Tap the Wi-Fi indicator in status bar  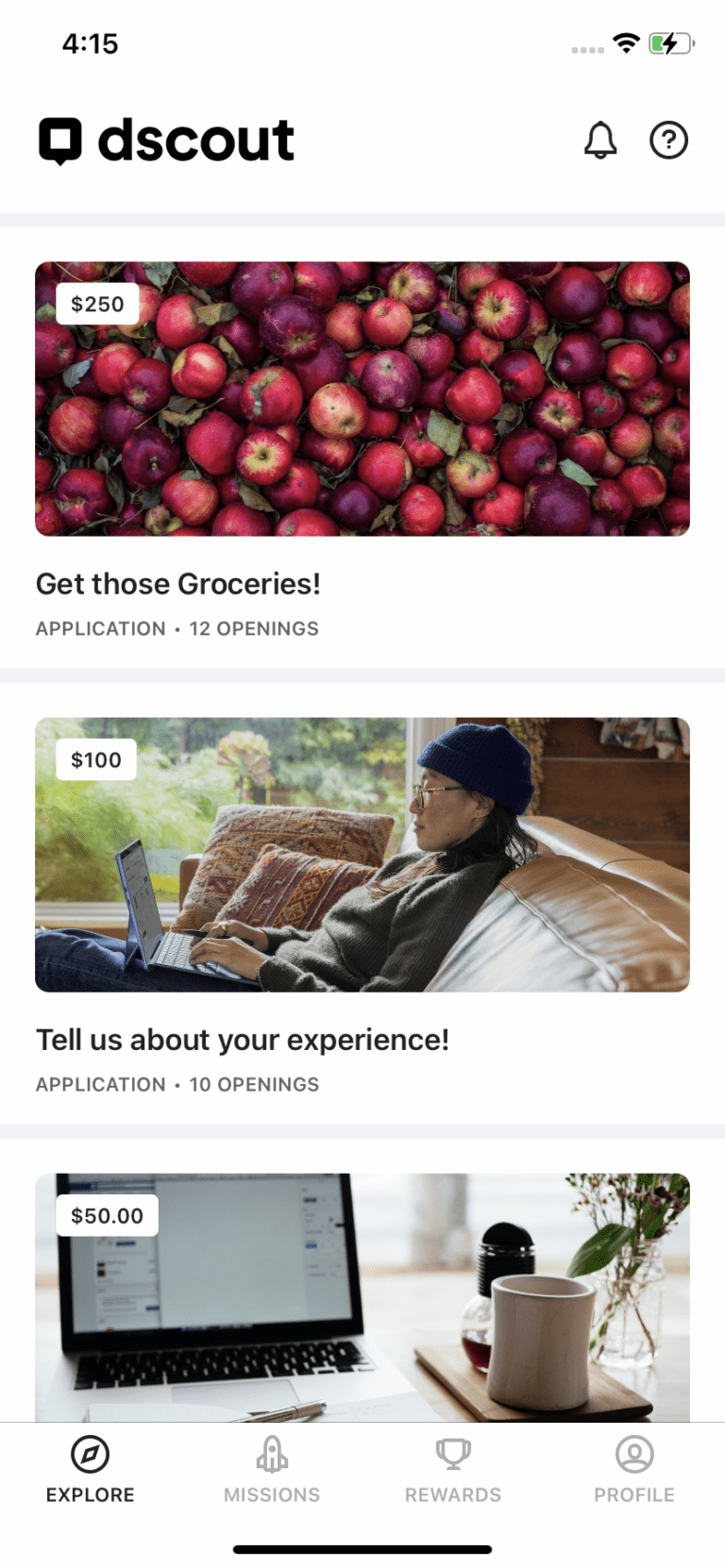(625, 42)
